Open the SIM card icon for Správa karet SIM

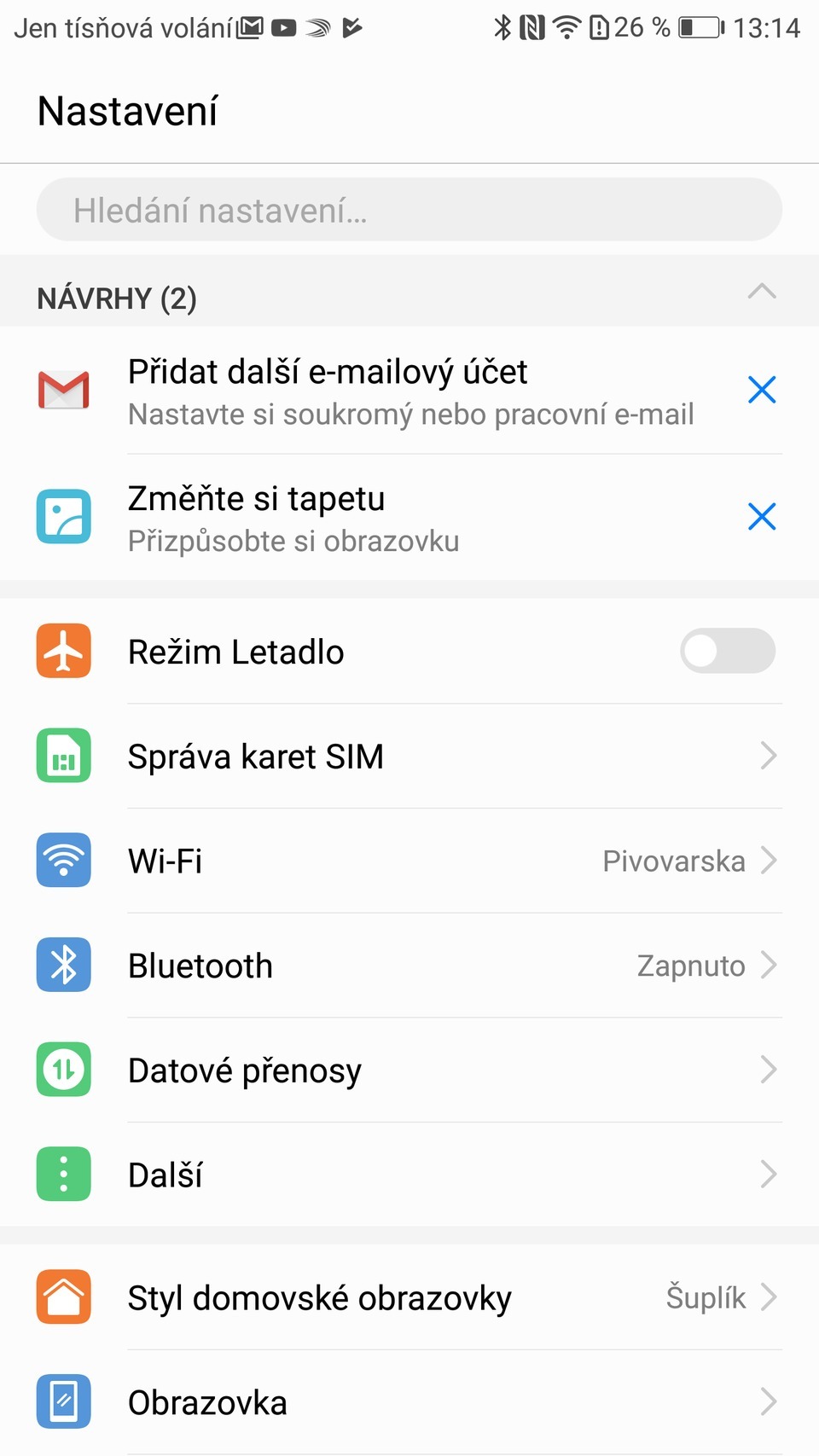62,756
